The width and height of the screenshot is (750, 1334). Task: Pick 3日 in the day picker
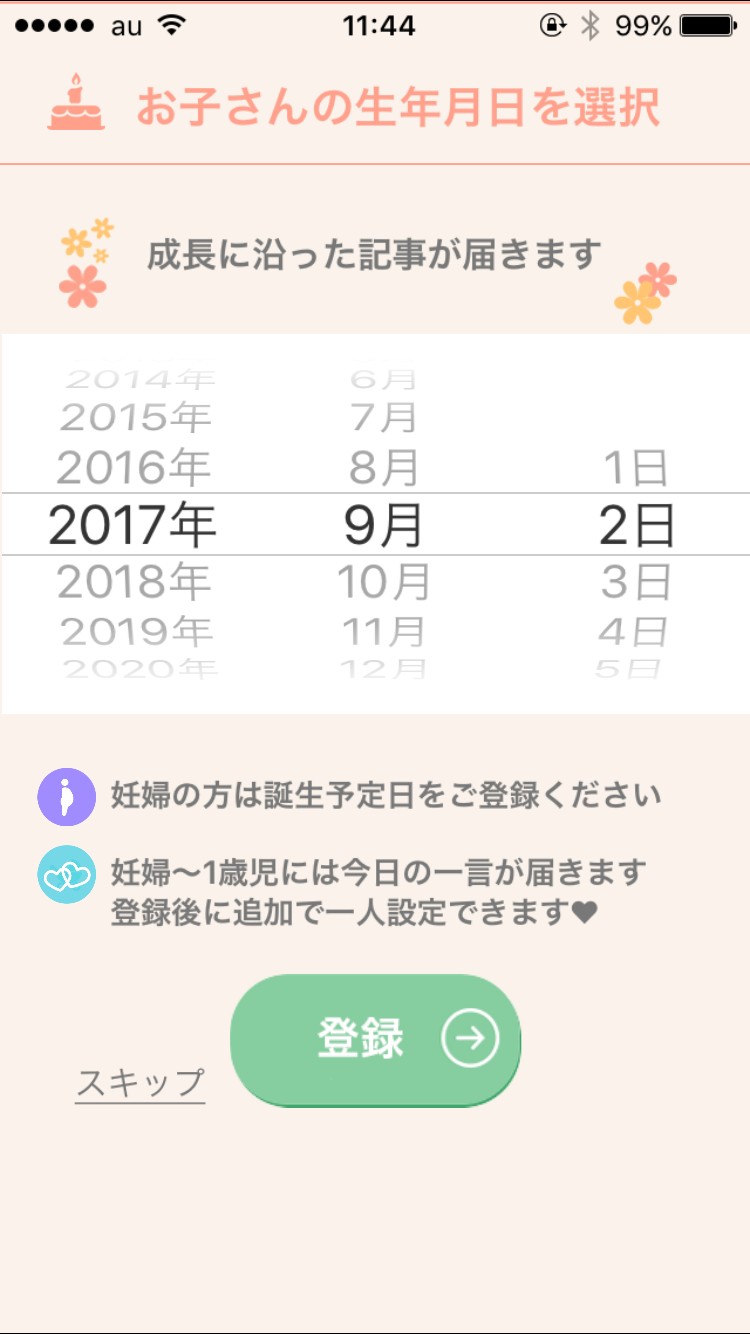pos(635,581)
